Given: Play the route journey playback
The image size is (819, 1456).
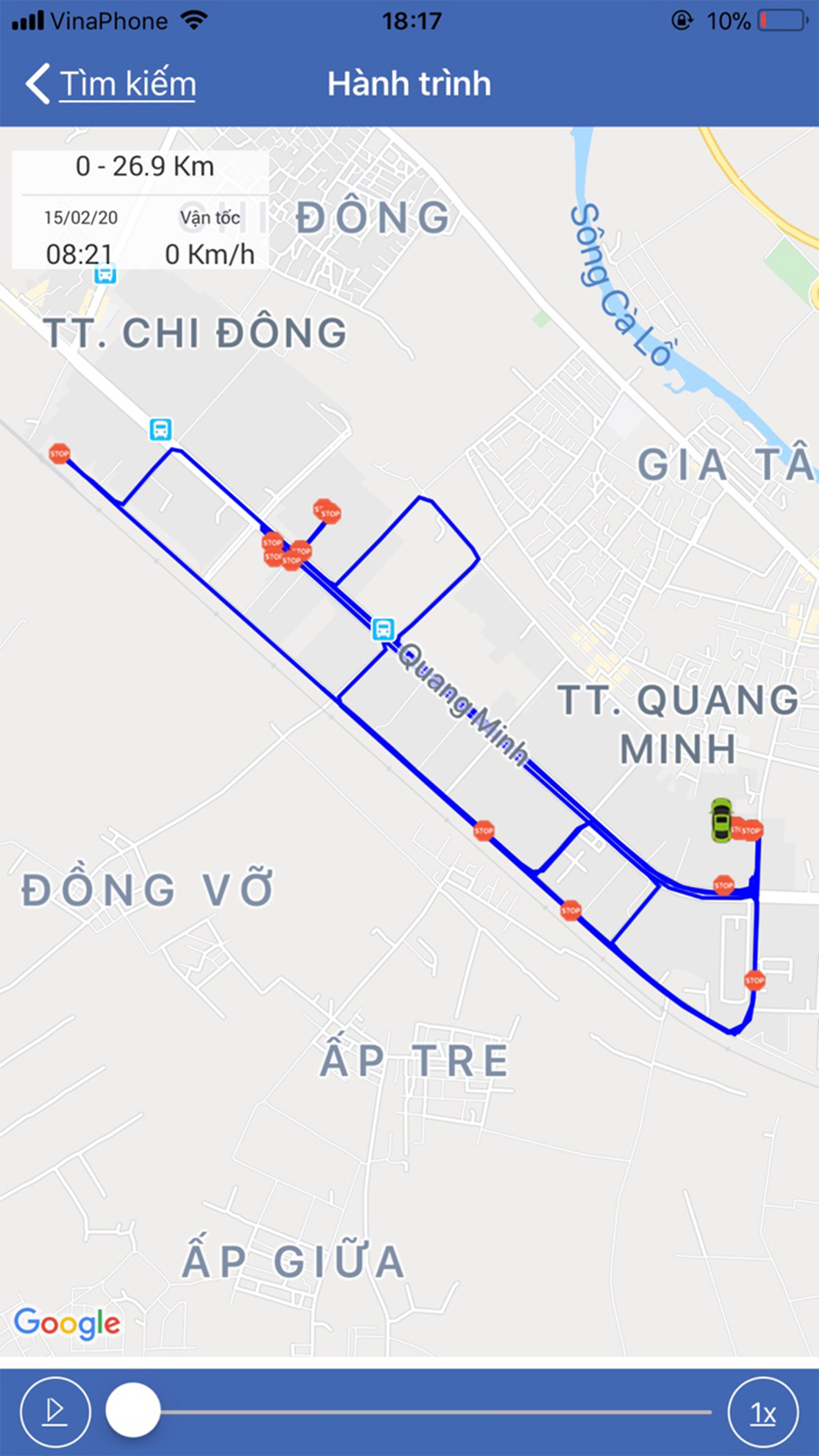Looking at the screenshot, I should (x=55, y=1411).
